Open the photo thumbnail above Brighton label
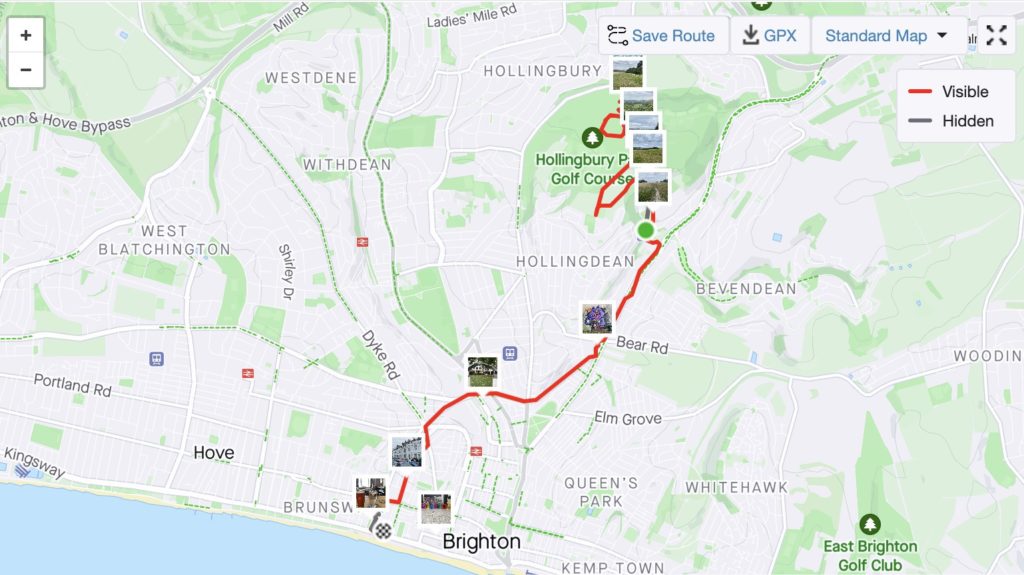Screen dimensions: 1024x575 click(x=435, y=508)
